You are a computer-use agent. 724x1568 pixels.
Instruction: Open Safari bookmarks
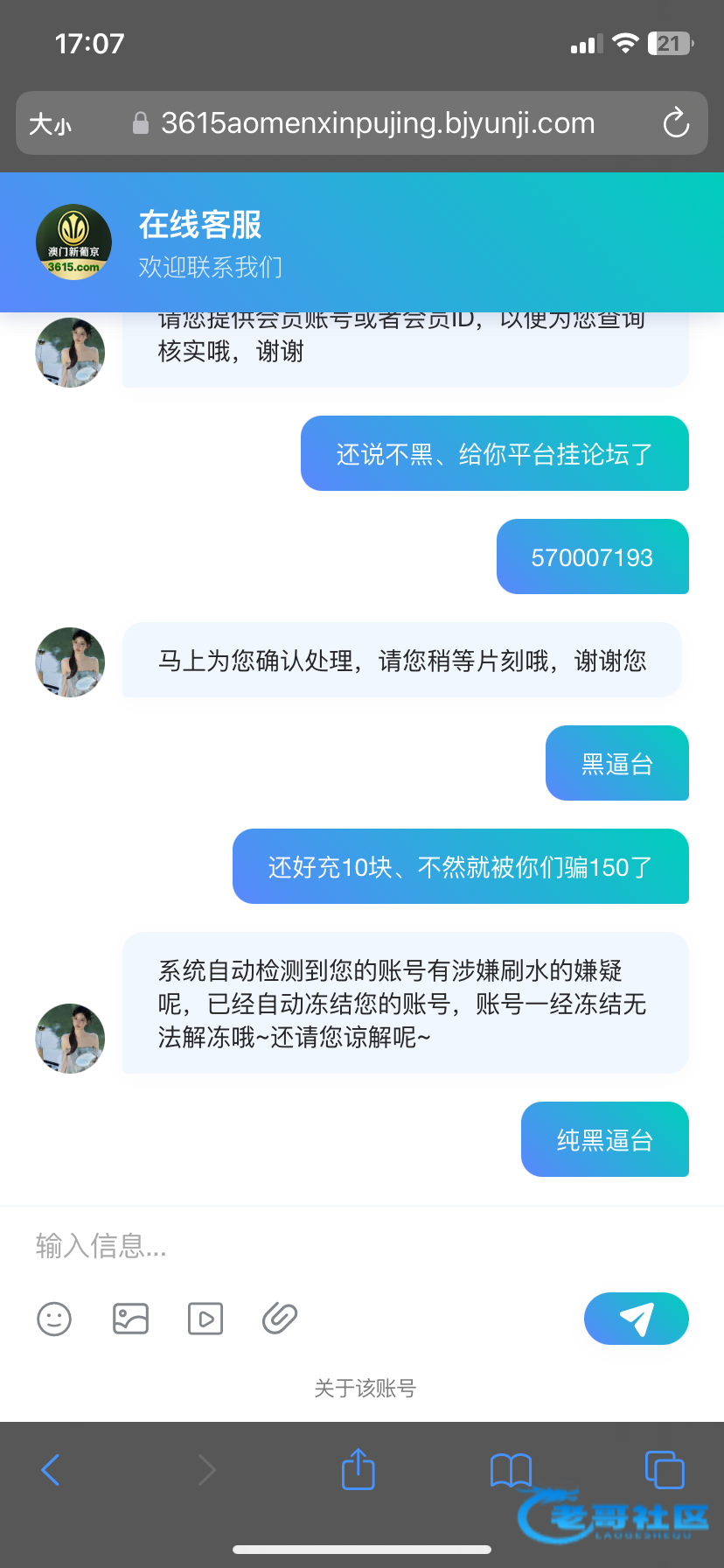(x=511, y=1470)
